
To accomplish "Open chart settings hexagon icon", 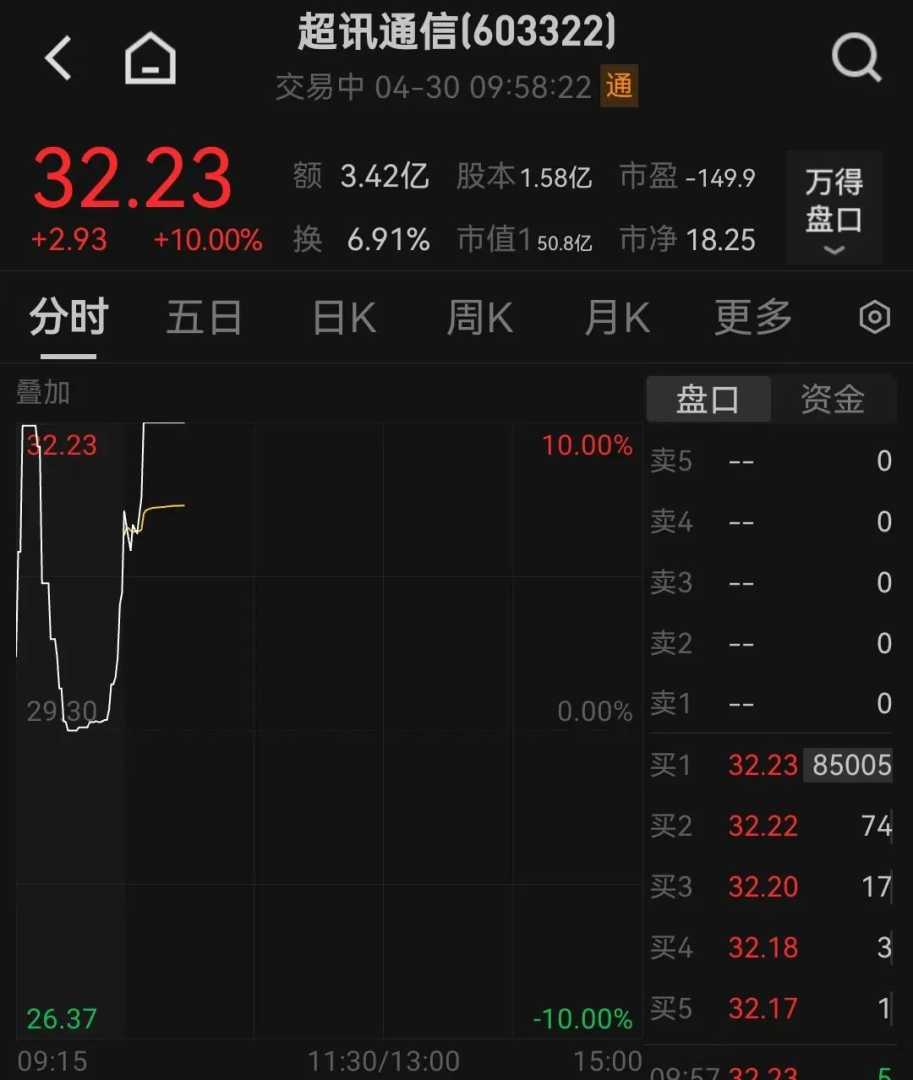I will (x=874, y=318).
